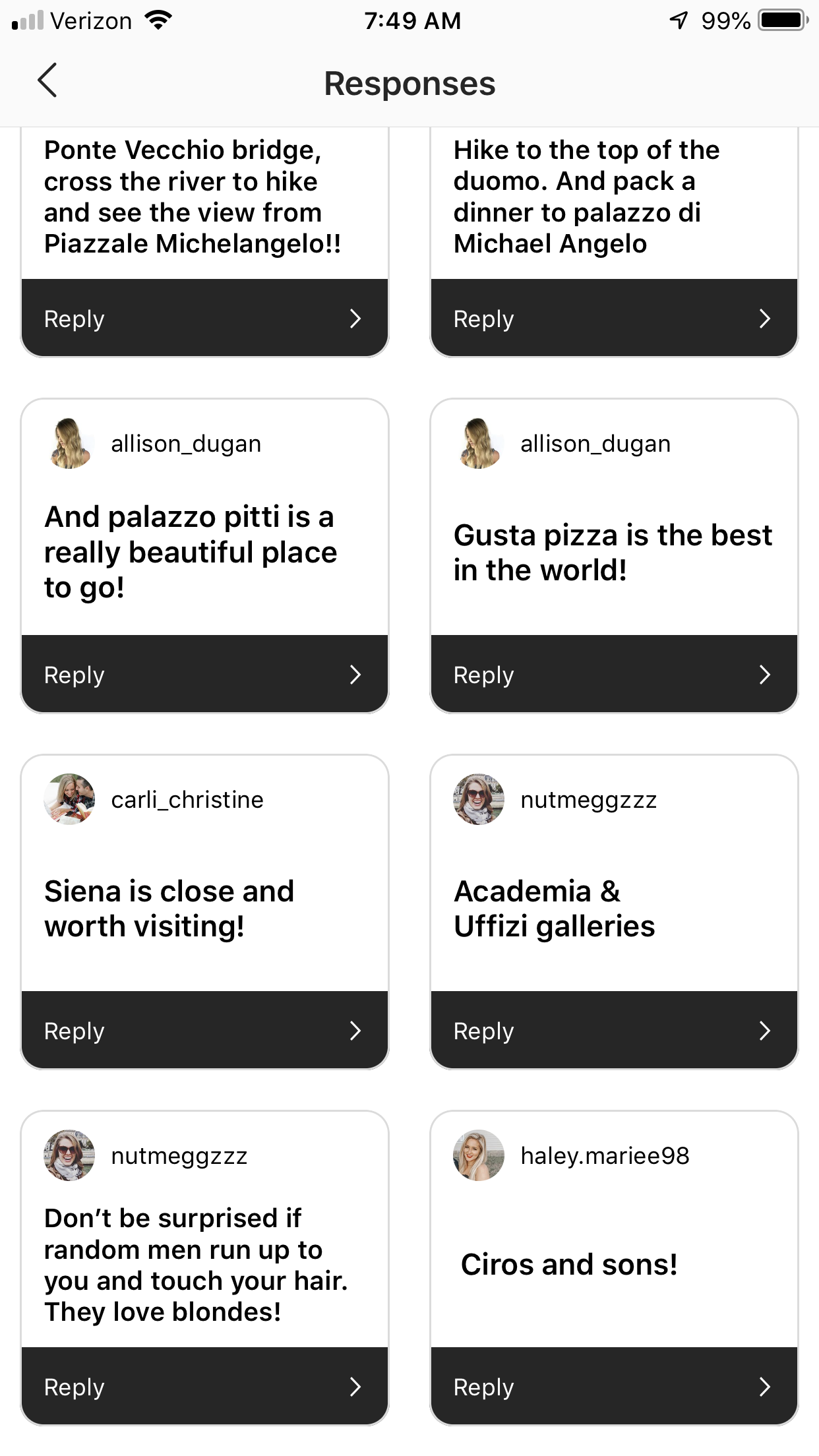Reply to the Gusta pizza response
Screen dimensions: 819x1456
pos(614,675)
